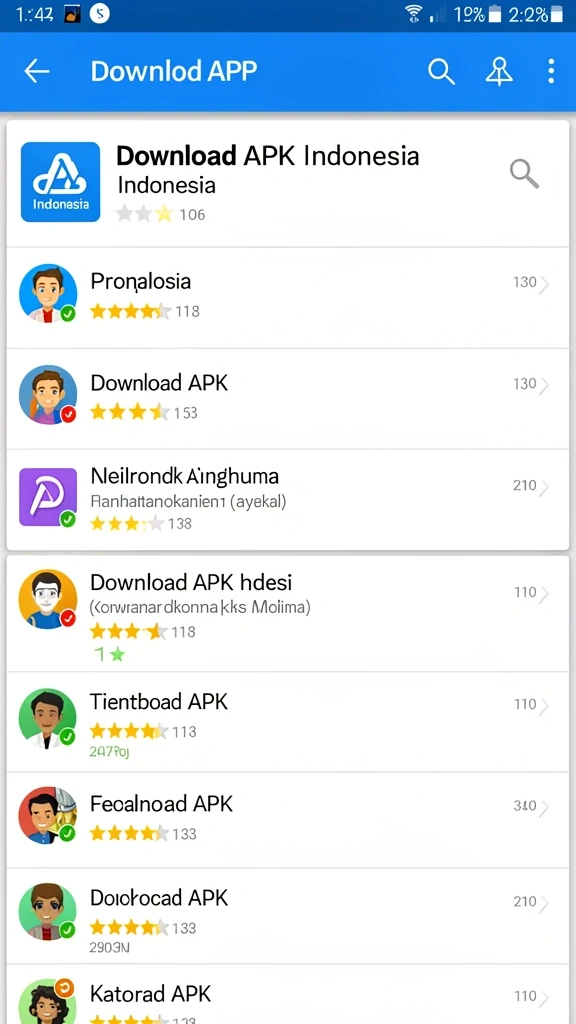Select the Download APK row rated 153

click(x=287, y=398)
